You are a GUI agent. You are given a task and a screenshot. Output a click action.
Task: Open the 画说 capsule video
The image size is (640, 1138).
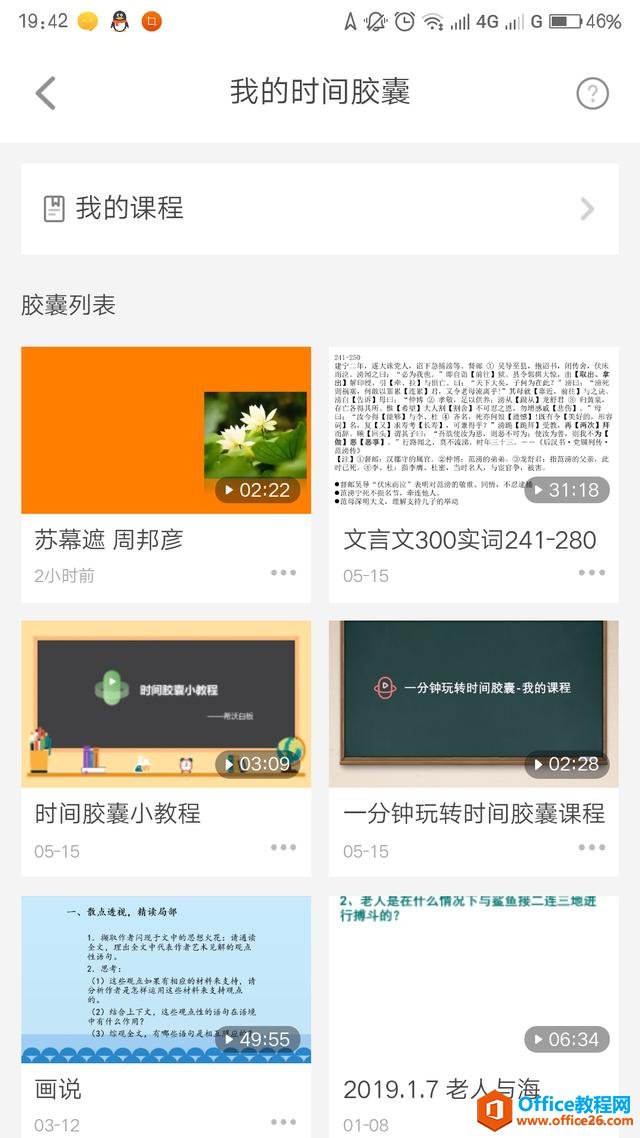tap(166, 979)
